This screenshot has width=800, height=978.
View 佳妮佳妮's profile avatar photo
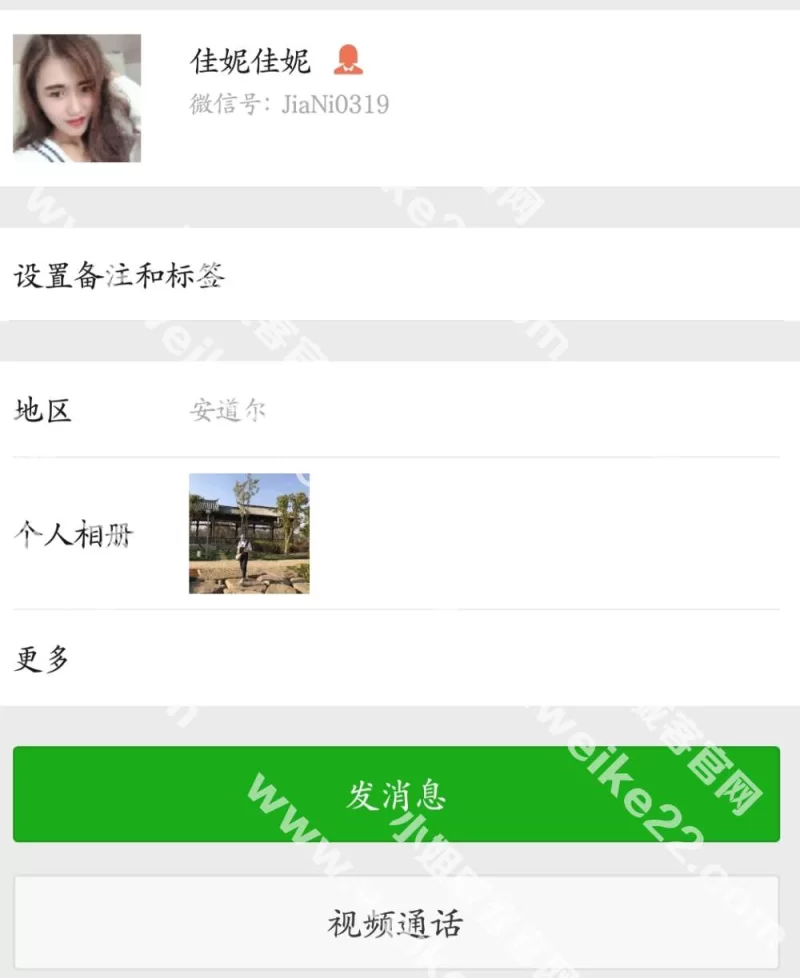(x=77, y=98)
